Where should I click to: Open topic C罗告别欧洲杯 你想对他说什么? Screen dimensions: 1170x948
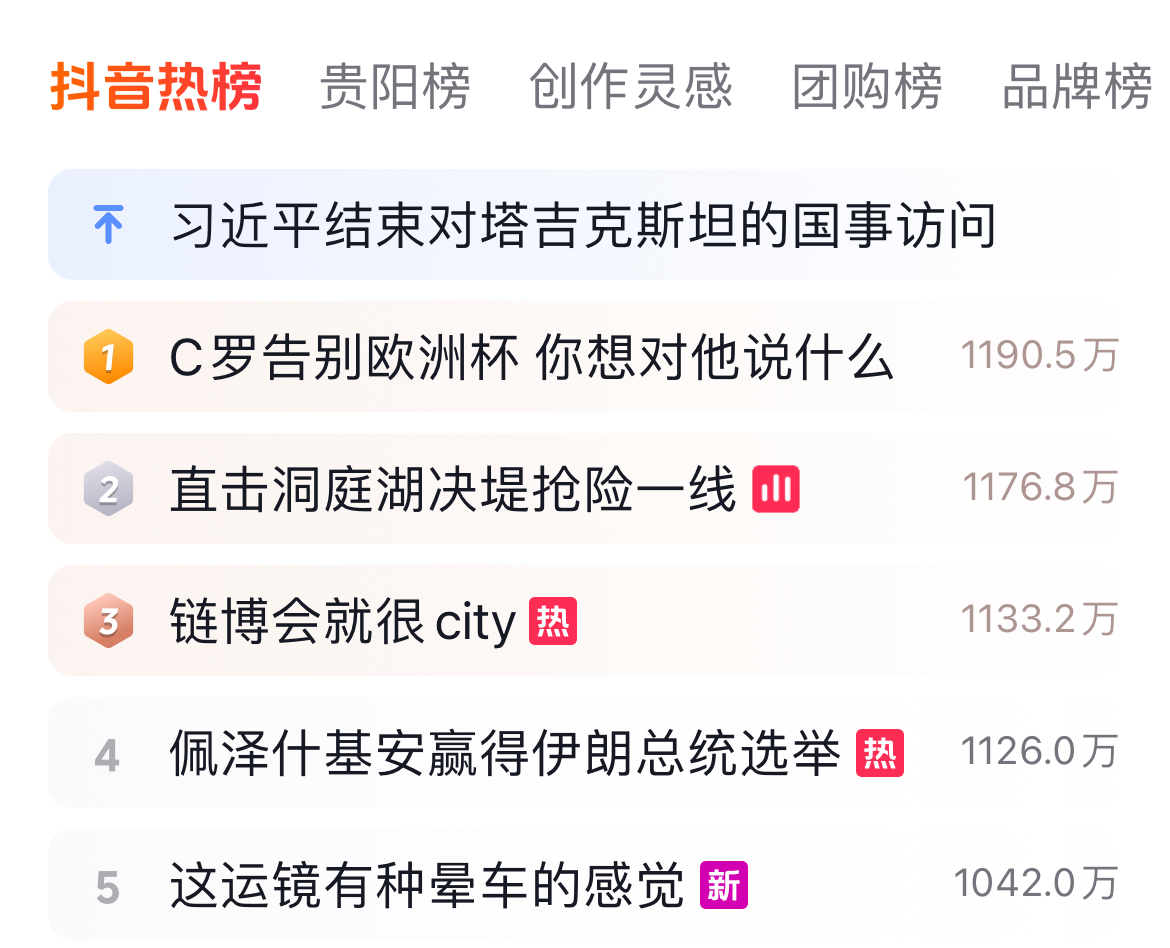(x=531, y=357)
